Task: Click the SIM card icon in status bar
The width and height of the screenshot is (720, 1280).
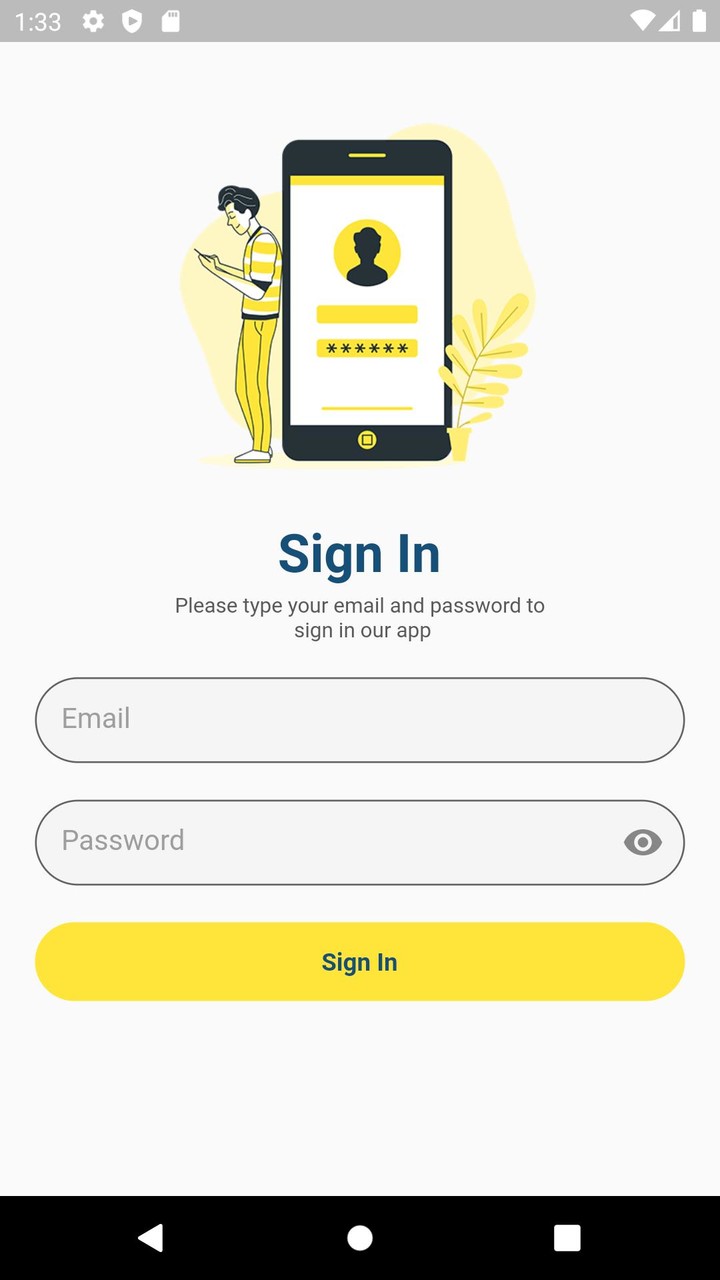Action: 173,21
